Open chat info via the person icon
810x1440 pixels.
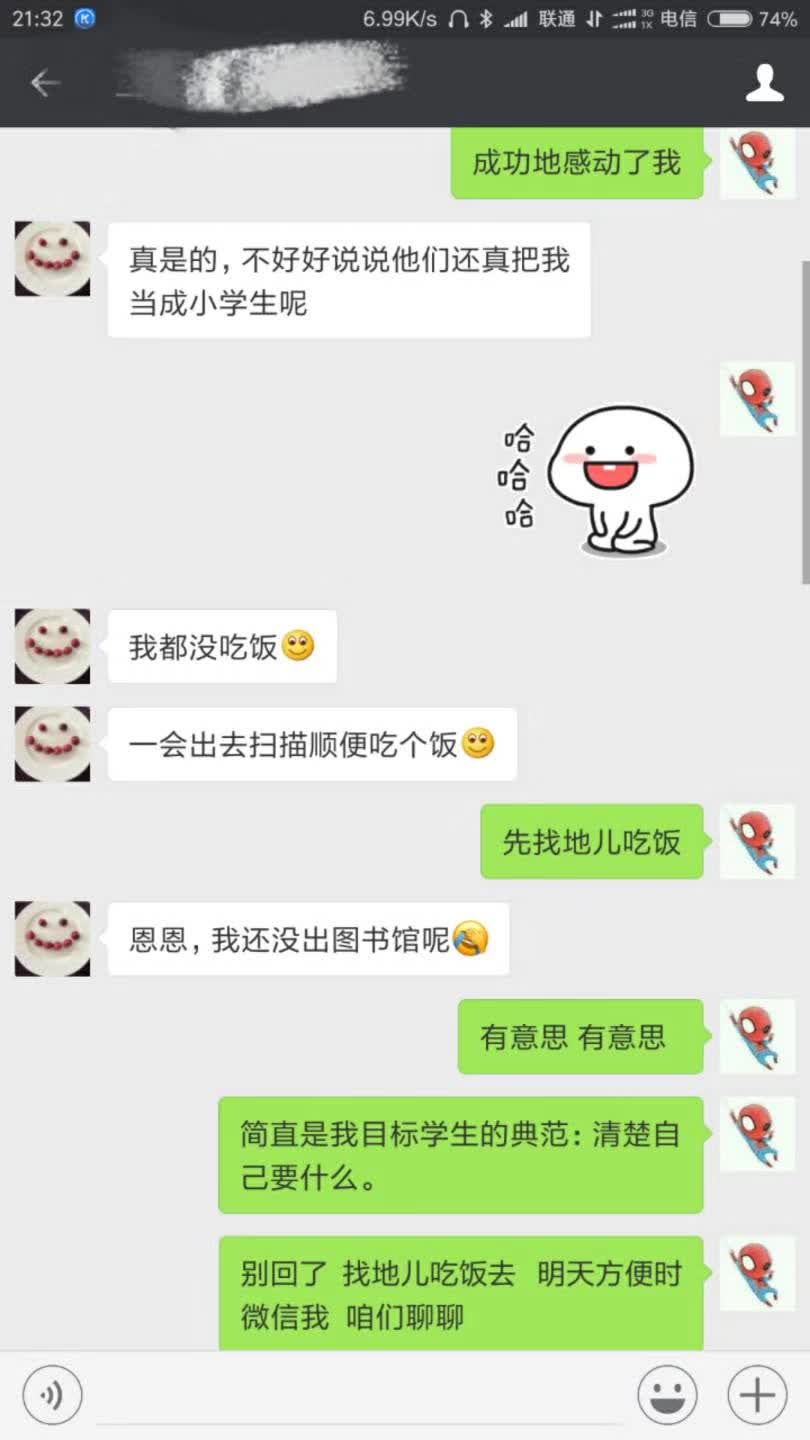pyautogui.click(x=765, y=83)
